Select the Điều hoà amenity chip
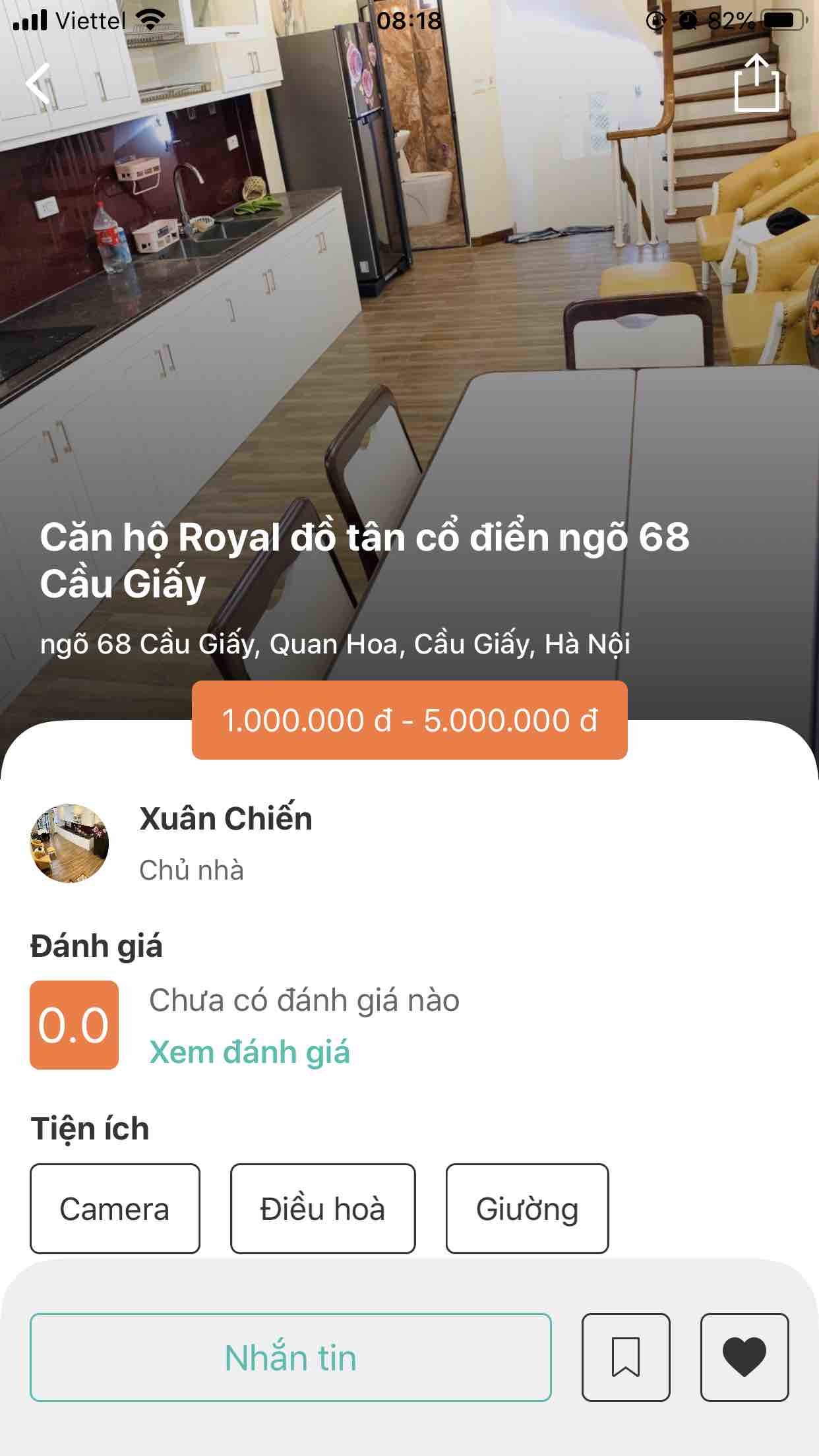The width and height of the screenshot is (819, 1456). point(322,1209)
